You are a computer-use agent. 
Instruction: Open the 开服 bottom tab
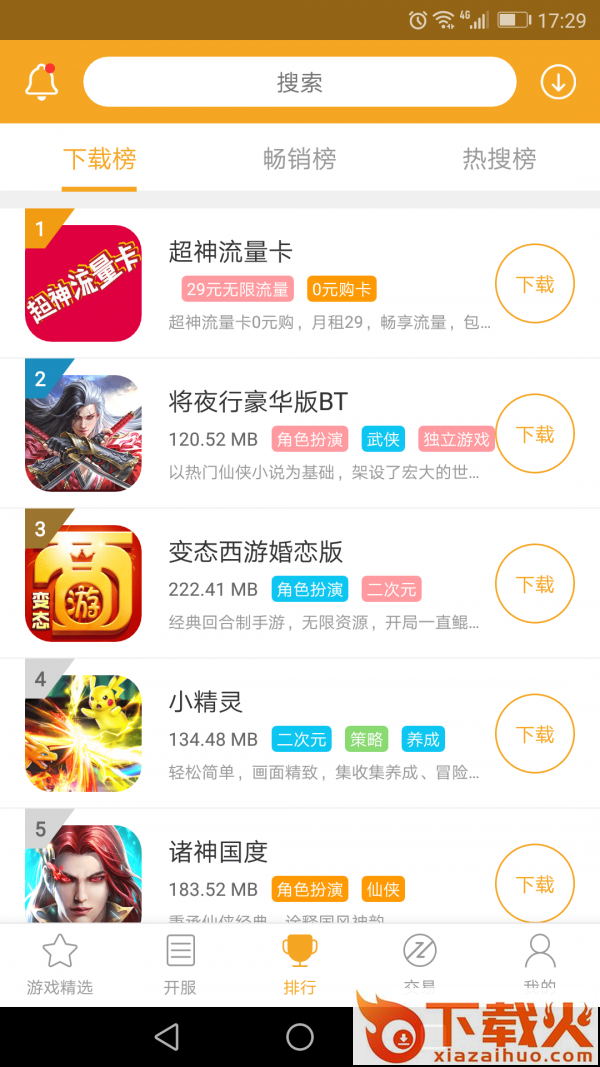[180, 964]
